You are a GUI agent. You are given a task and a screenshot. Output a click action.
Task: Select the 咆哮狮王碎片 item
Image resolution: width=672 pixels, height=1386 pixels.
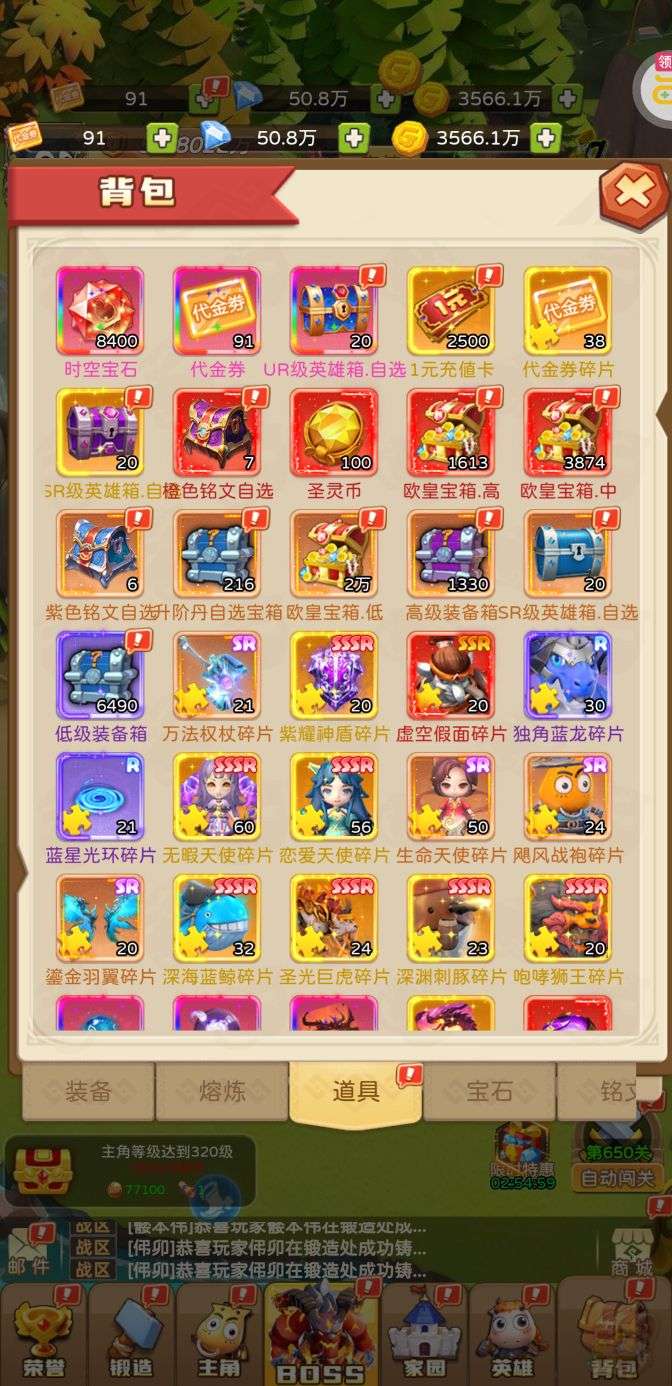567,918
